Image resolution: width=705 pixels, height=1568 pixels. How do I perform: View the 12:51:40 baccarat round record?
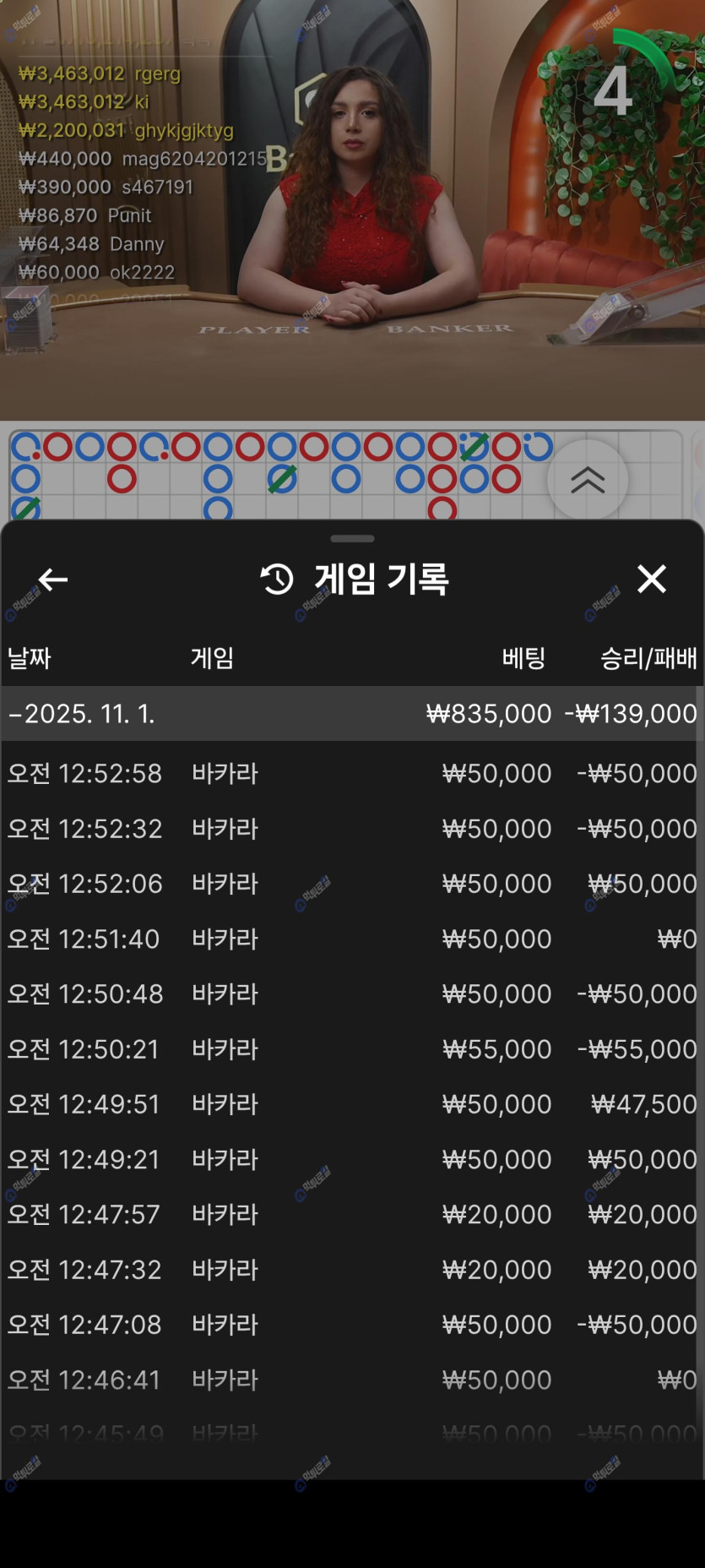click(x=352, y=939)
